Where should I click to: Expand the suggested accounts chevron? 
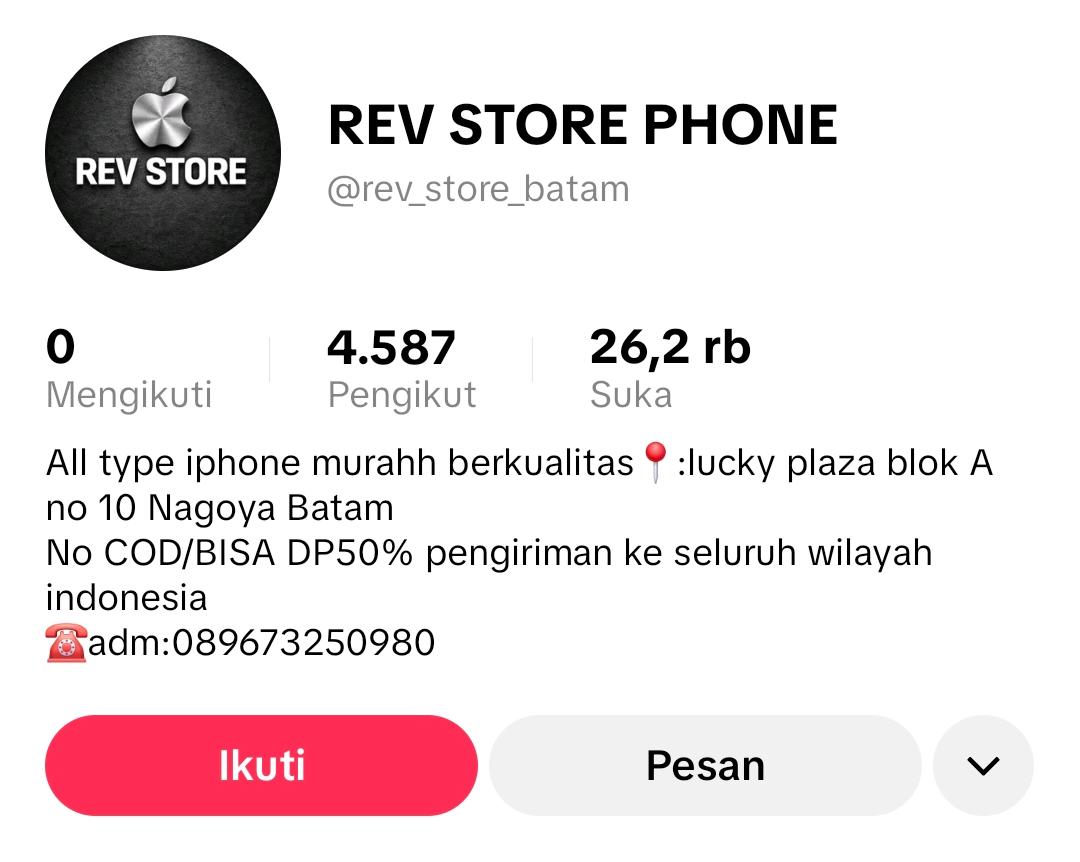983,765
